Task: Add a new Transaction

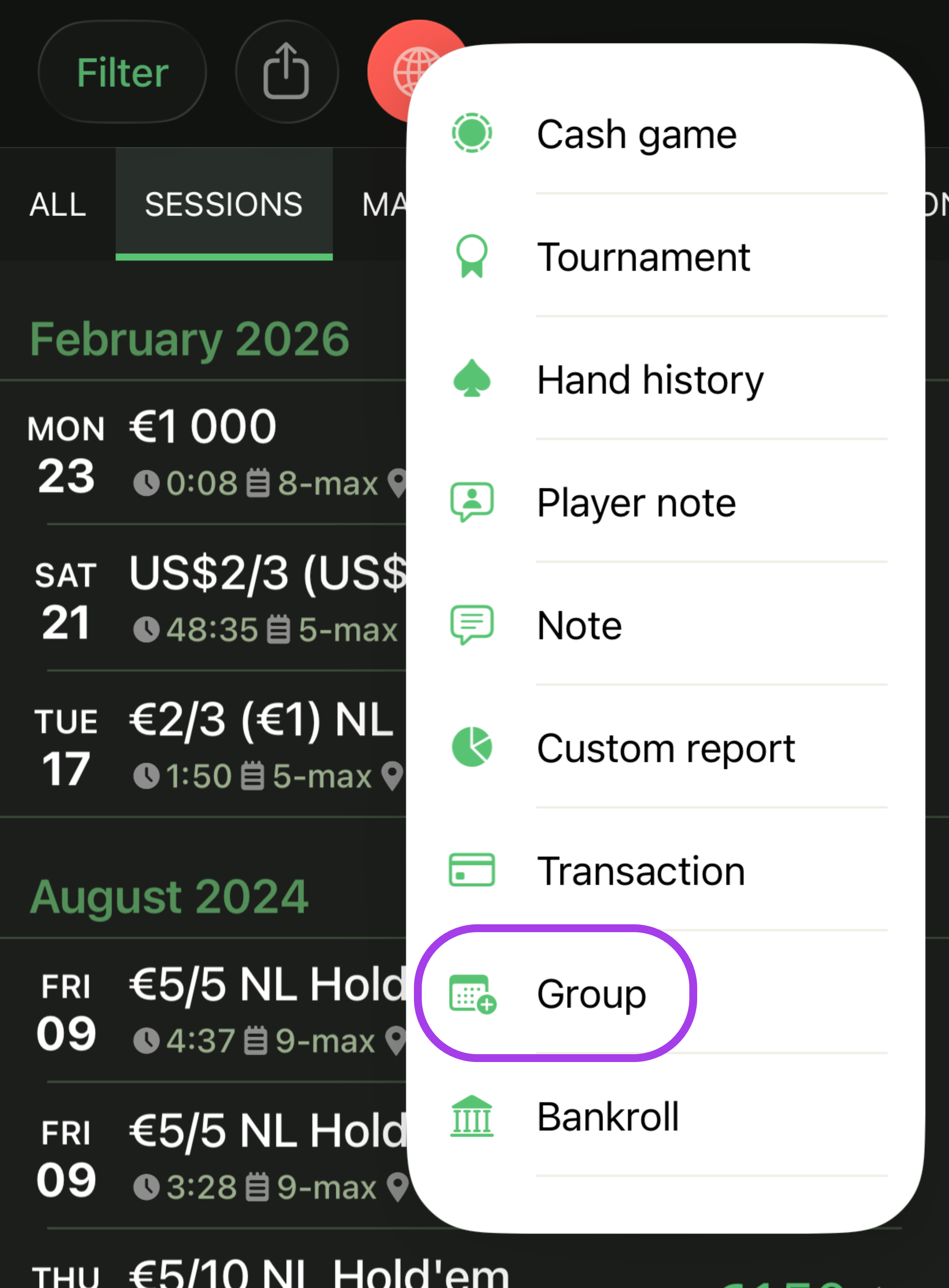Action: click(x=641, y=871)
